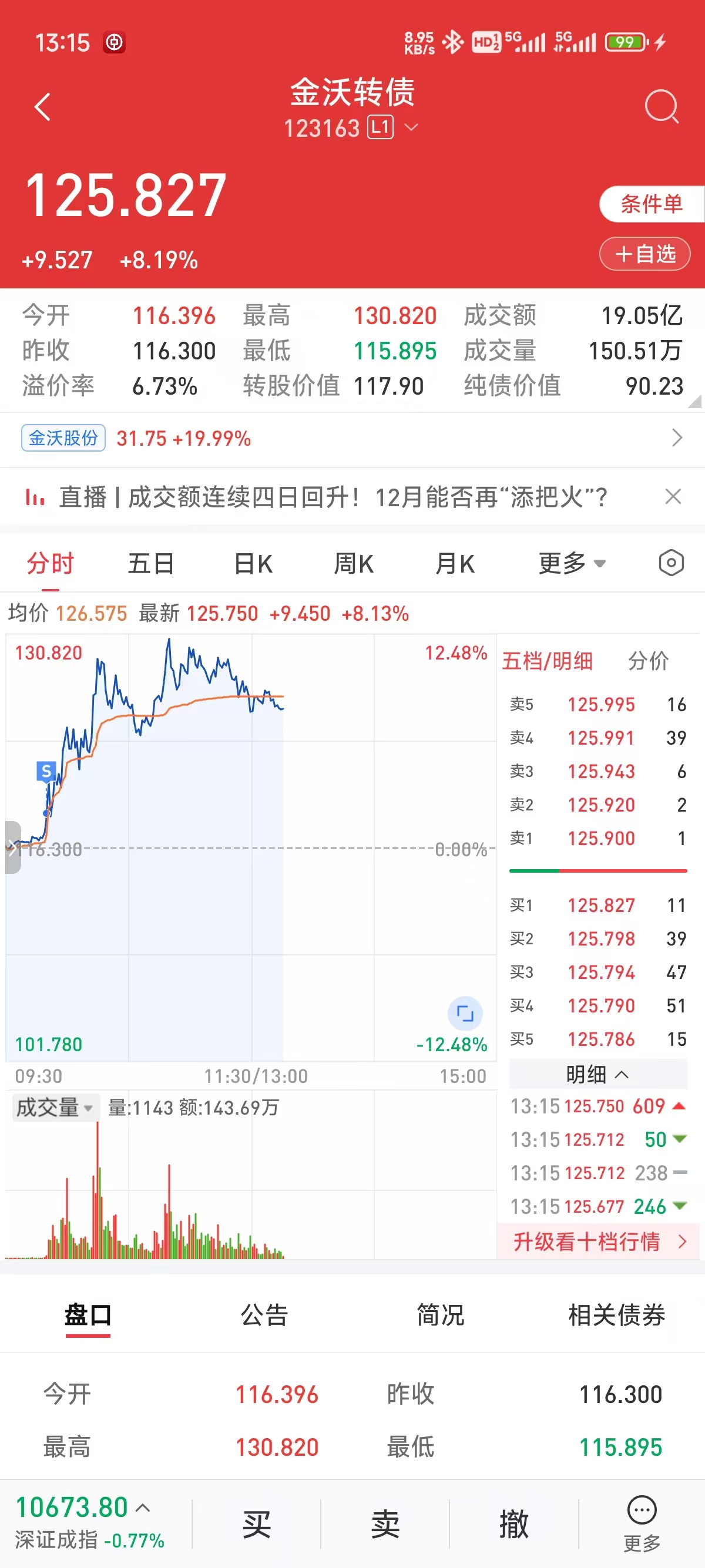The width and height of the screenshot is (705, 1568).
Task: Open 金沃股份 underlying stock row
Action: click(x=352, y=438)
